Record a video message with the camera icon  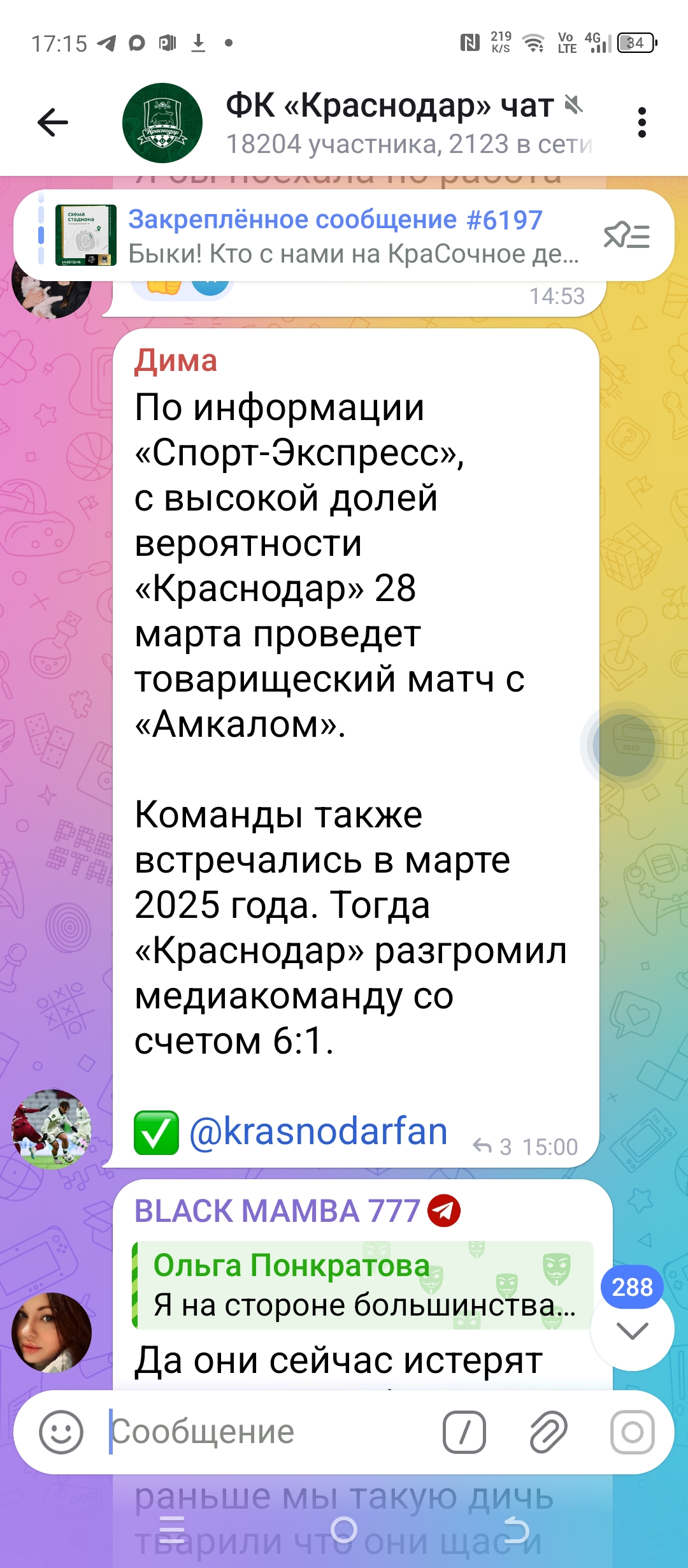pyautogui.click(x=632, y=1432)
